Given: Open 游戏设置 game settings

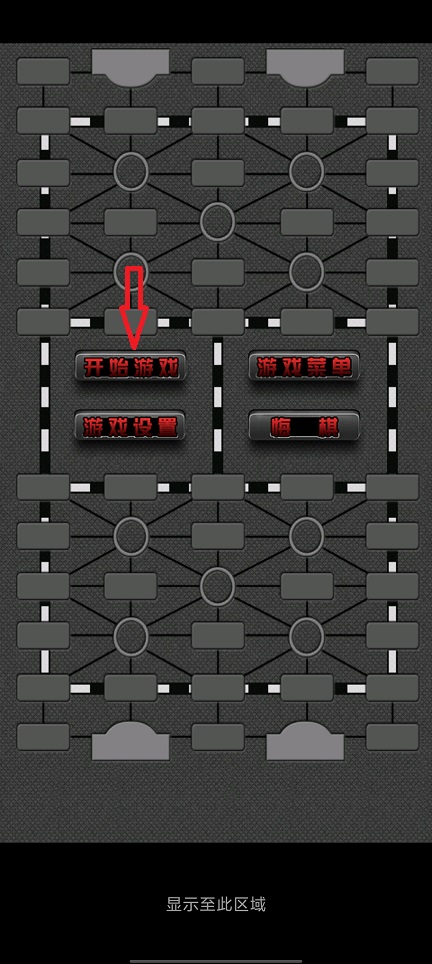Looking at the screenshot, I should 130,425.
